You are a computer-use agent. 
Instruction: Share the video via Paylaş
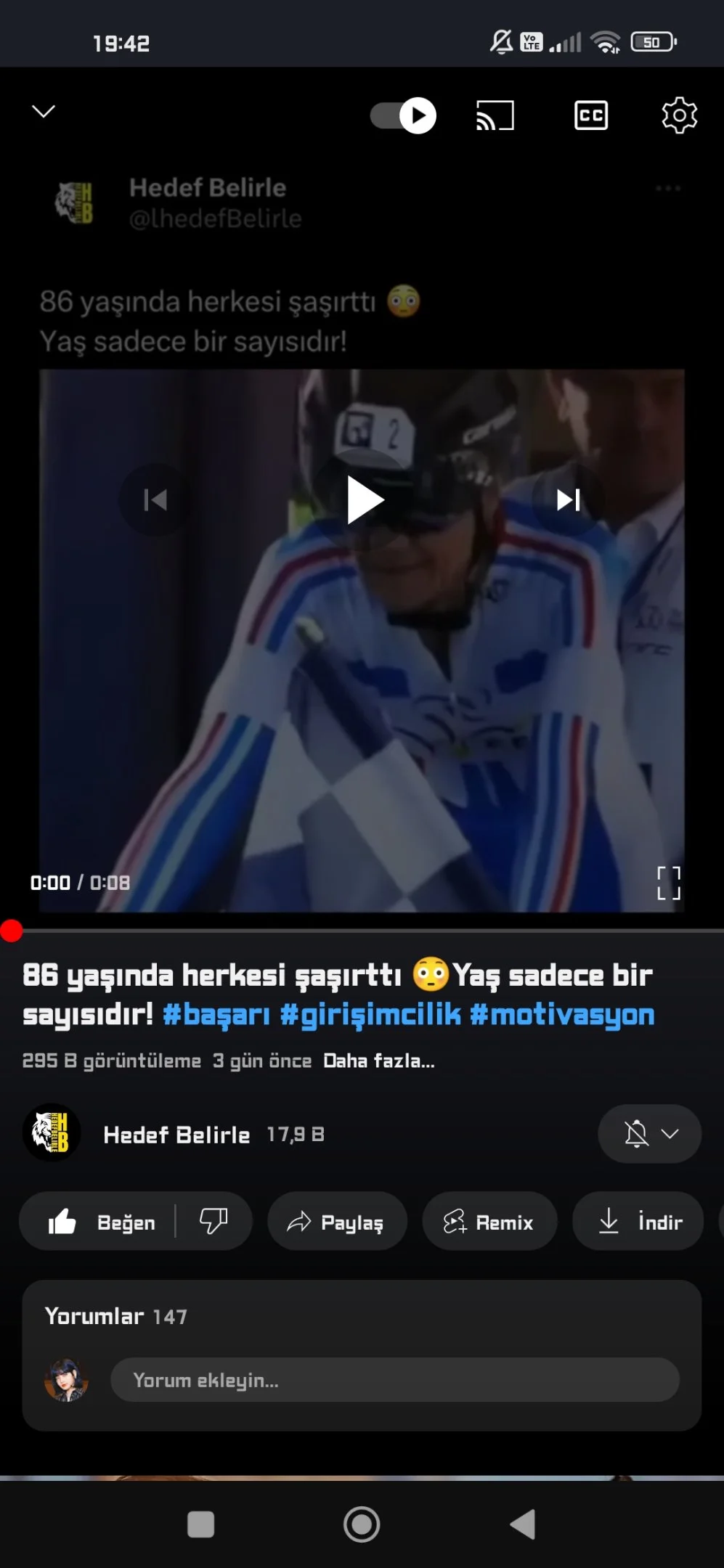(x=337, y=1222)
